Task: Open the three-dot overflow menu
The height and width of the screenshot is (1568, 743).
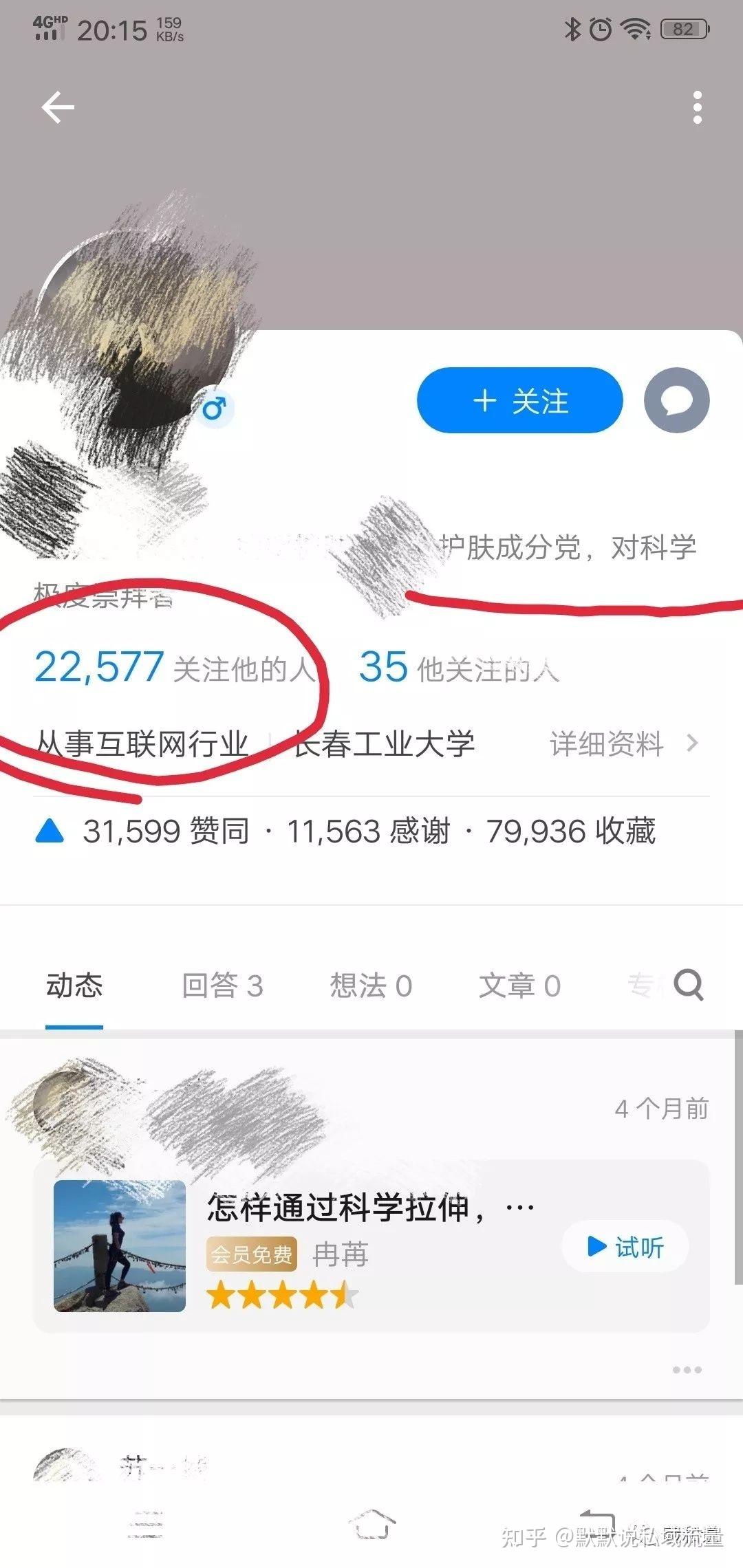Action: click(x=697, y=108)
